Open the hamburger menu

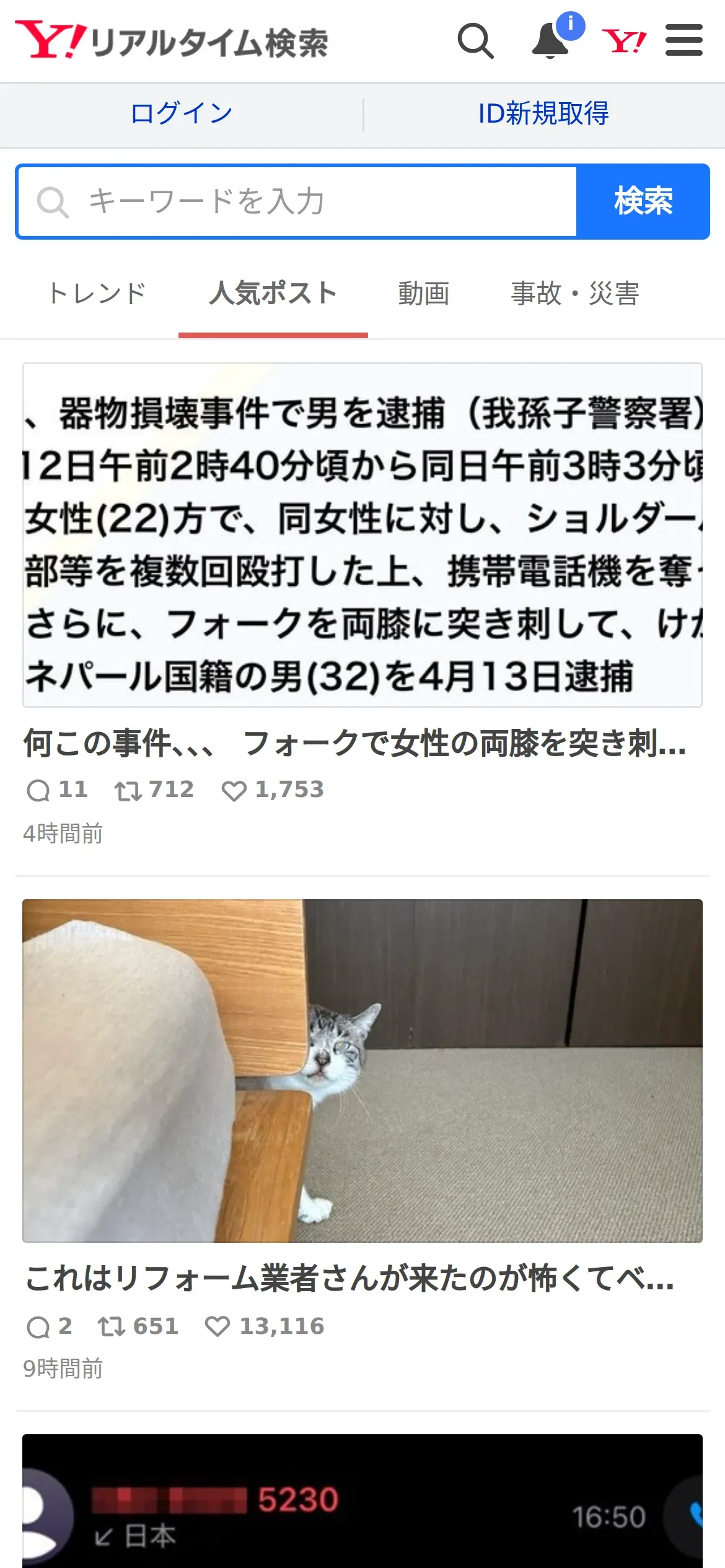684,40
